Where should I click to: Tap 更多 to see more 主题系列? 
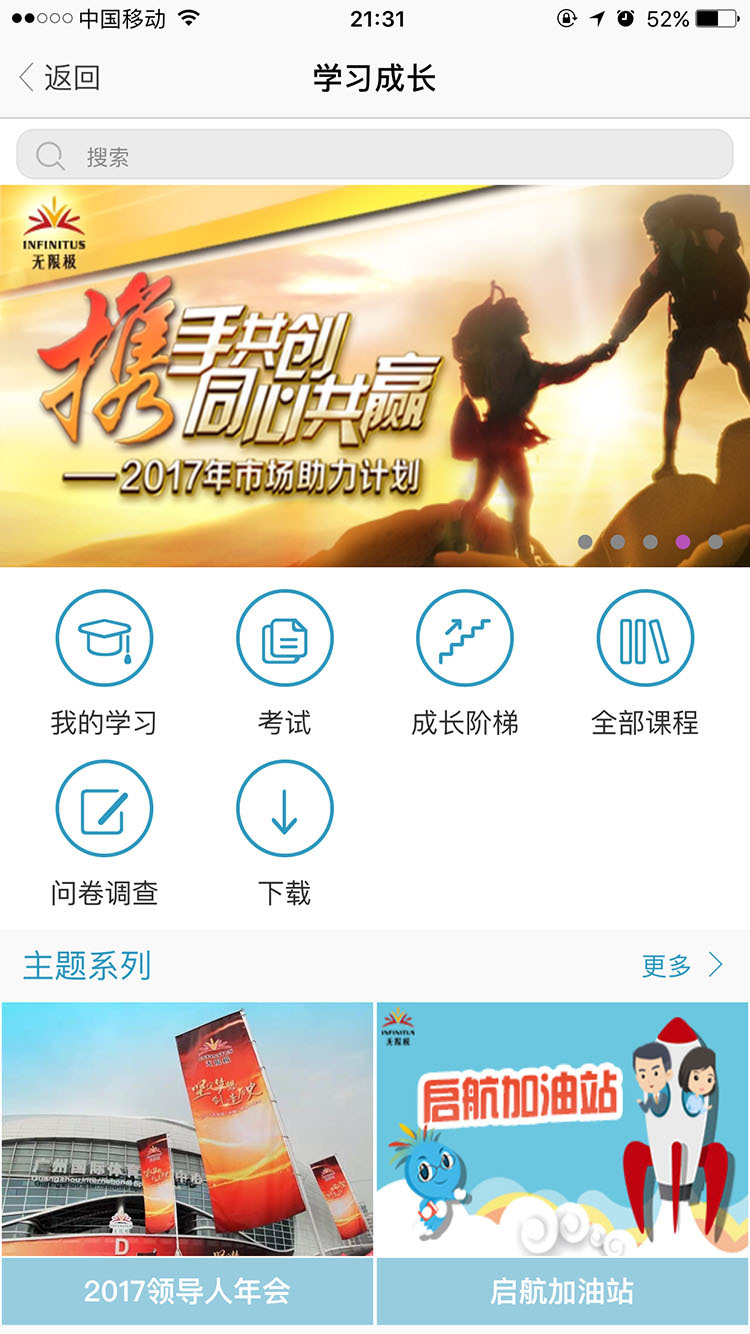(x=682, y=966)
